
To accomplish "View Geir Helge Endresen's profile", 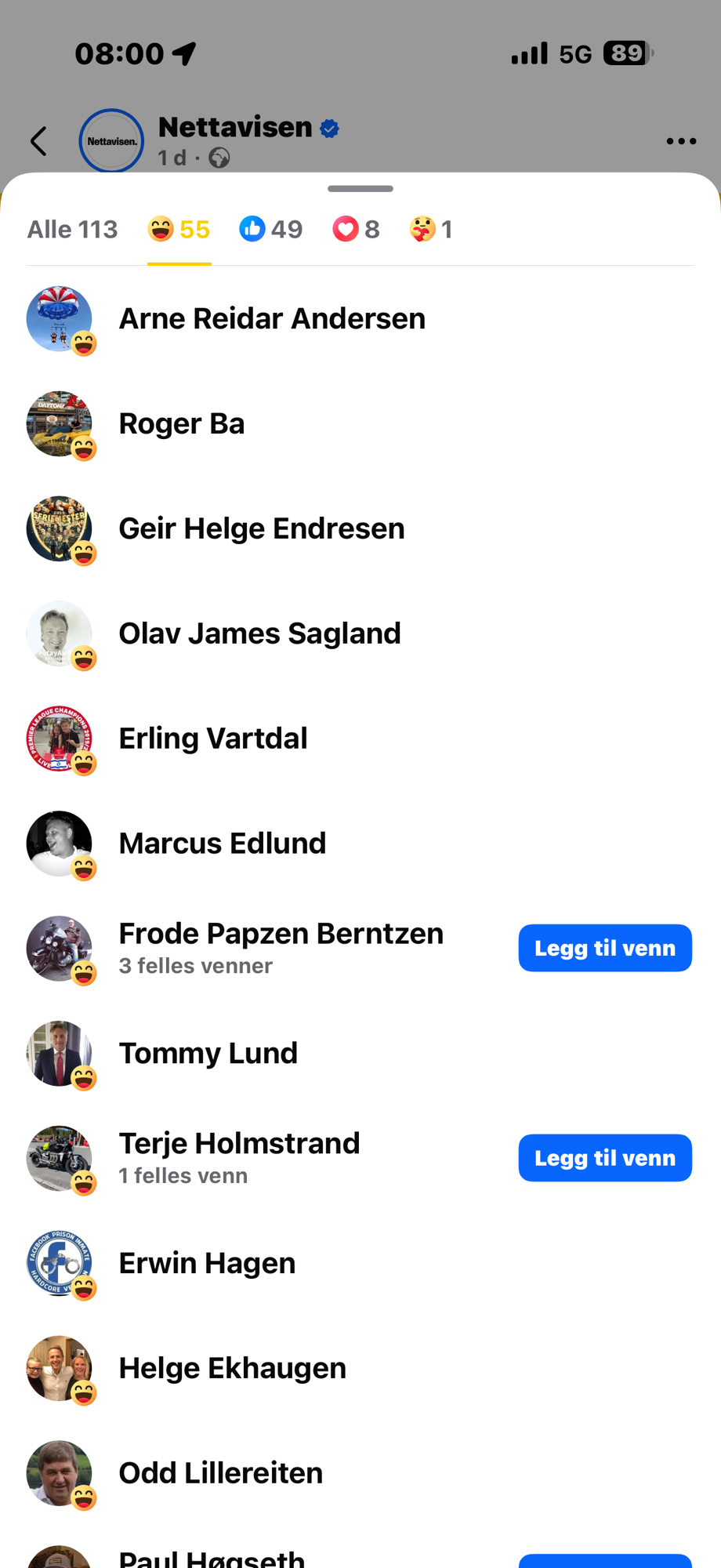I will [x=261, y=529].
